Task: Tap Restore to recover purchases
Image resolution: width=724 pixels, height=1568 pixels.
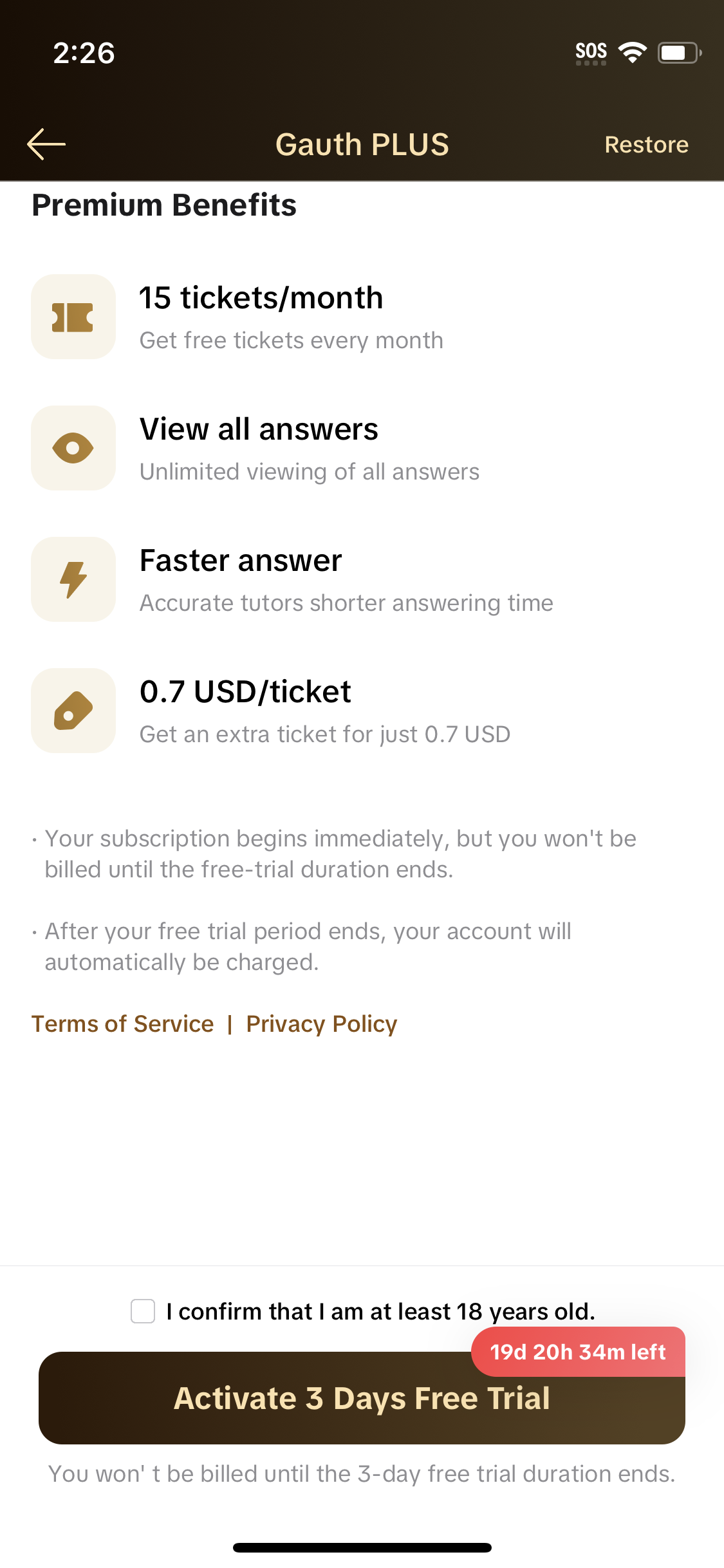Action: pyautogui.click(x=646, y=144)
